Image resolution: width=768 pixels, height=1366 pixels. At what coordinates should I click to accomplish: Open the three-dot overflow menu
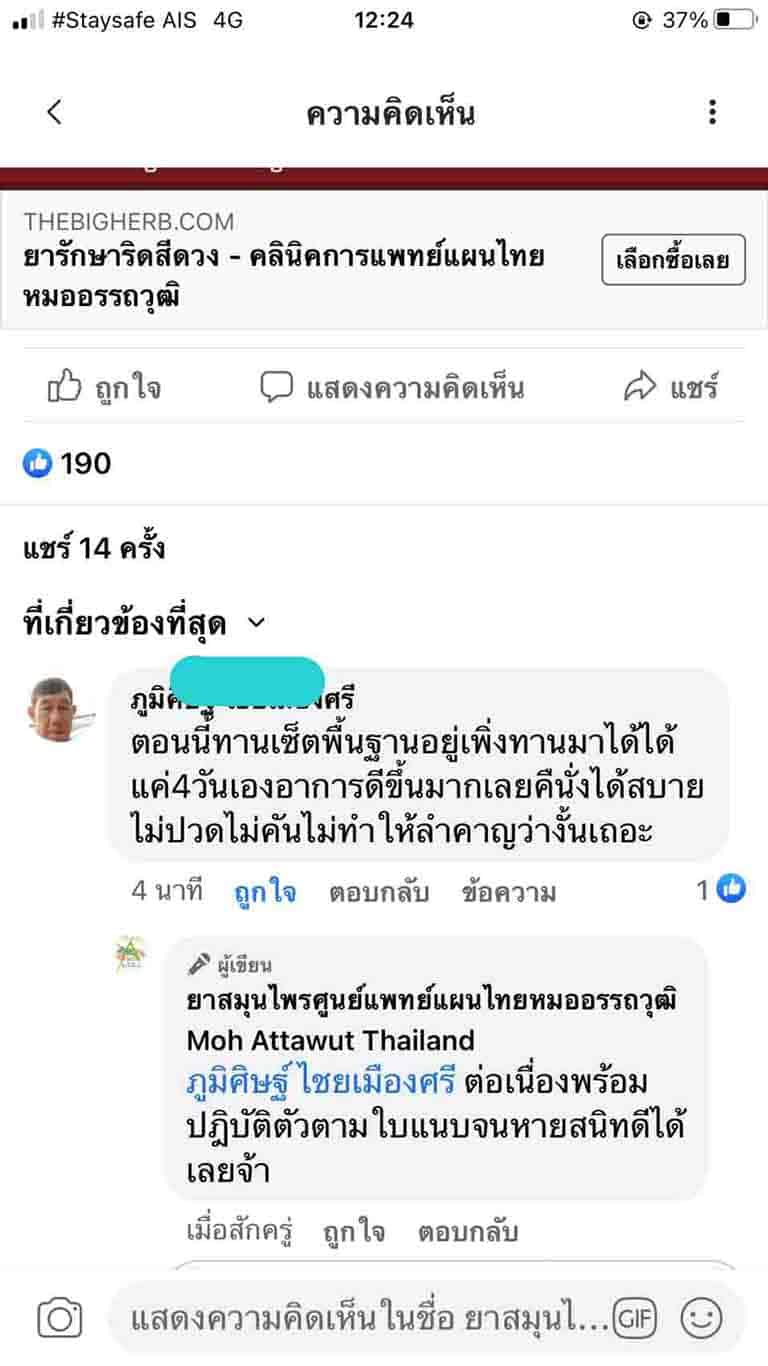[712, 112]
